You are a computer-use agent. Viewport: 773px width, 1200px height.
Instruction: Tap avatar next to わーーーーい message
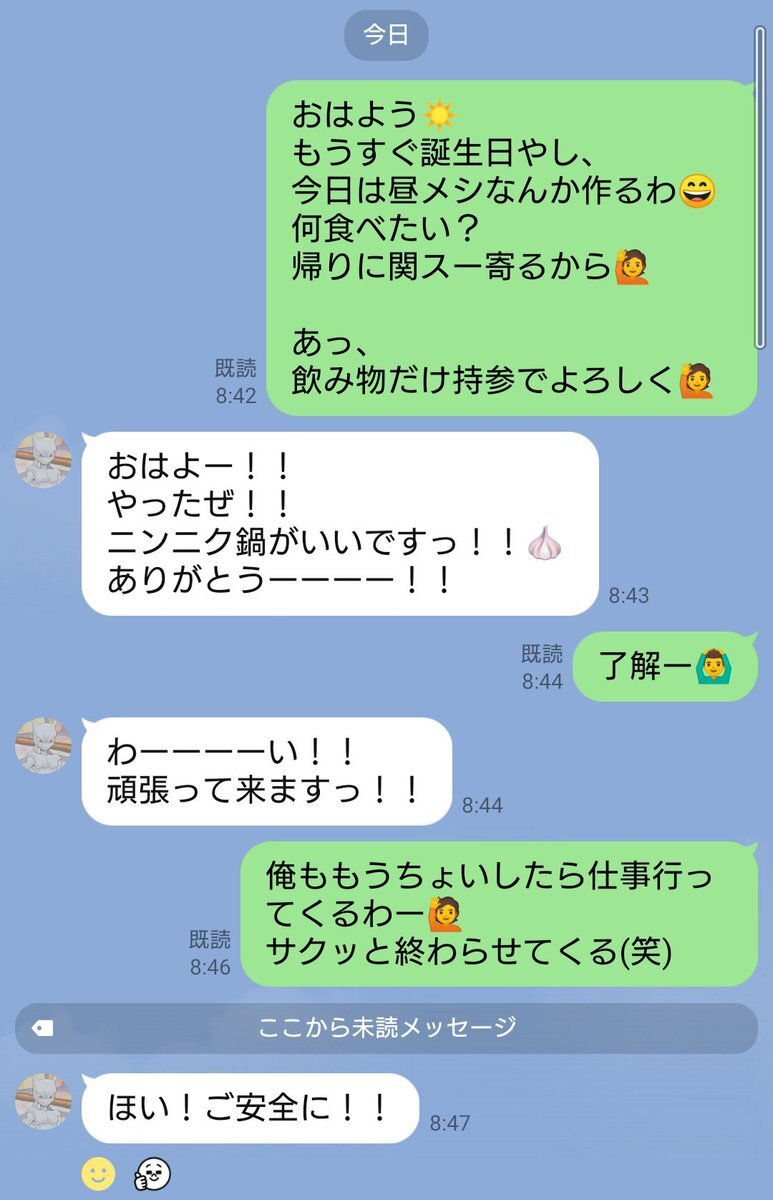(x=43, y=744)
